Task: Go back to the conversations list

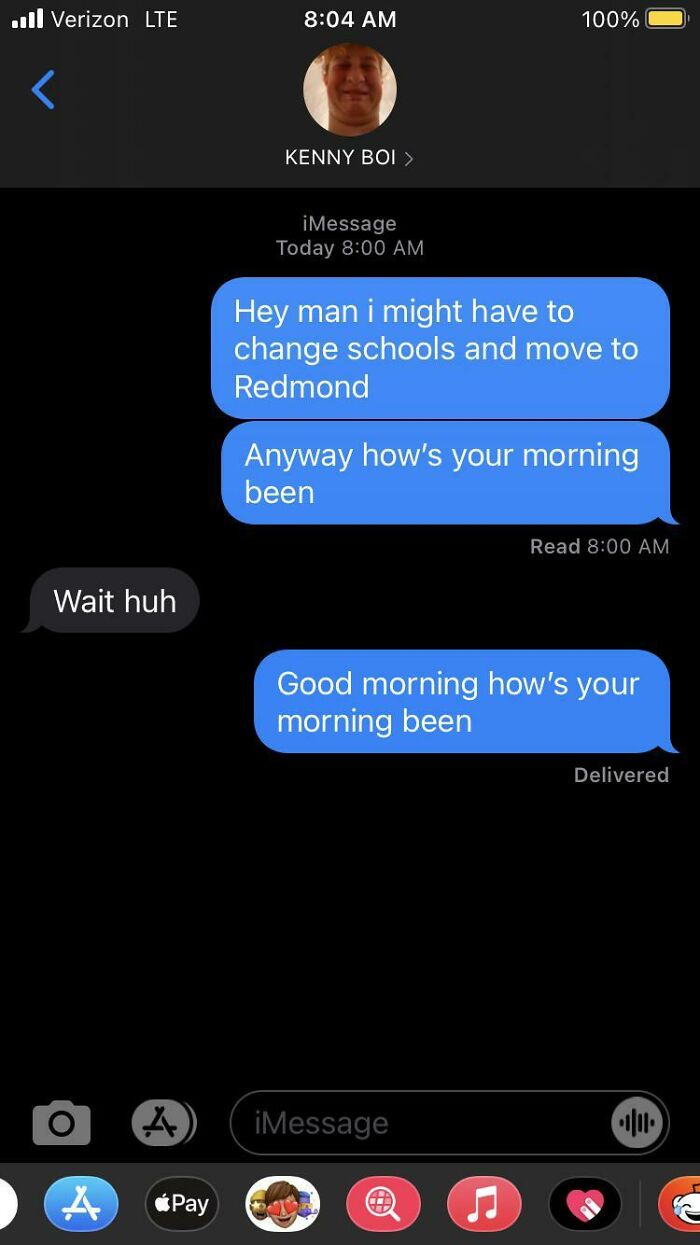Action: pos(43,90)
